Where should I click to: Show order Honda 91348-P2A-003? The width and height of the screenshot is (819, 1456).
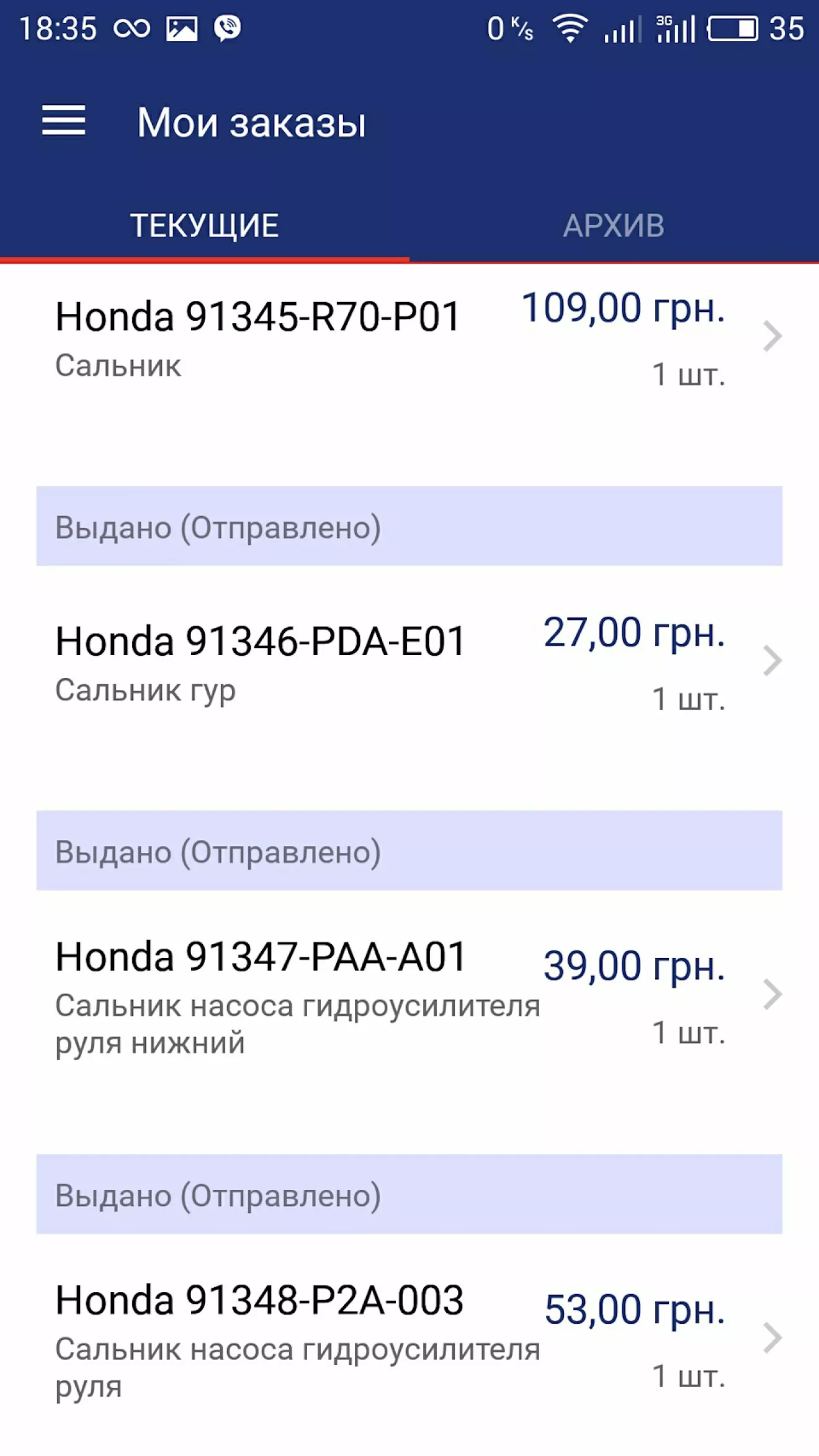coord(409,1340)
